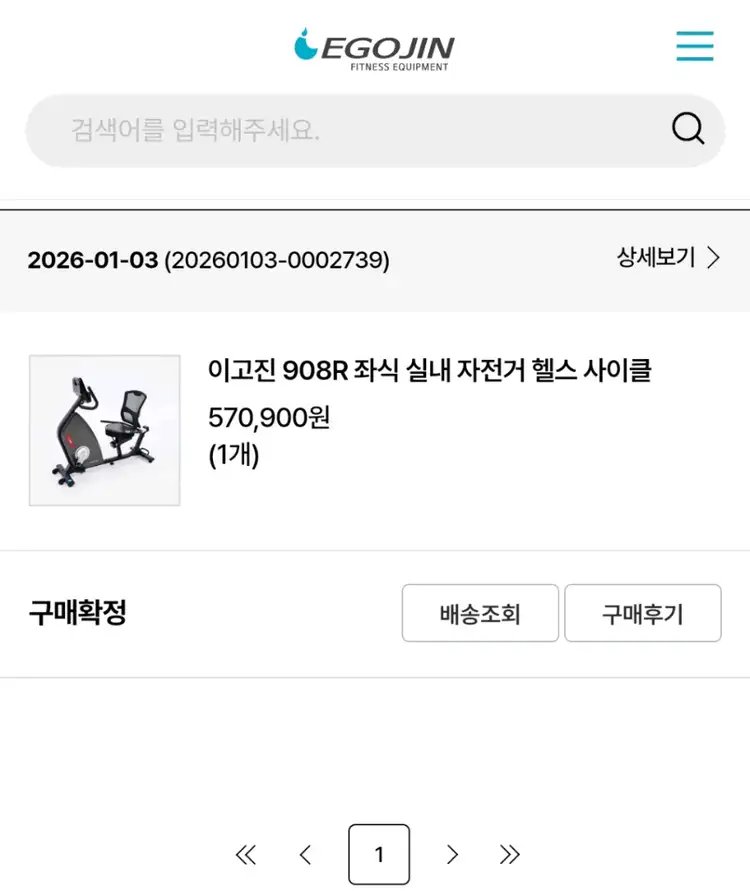The image size is (750, 891).
Task: Open 상세보기 for the 2026-01-03 order
Action: pyautogui.click(x=668, y=257)
